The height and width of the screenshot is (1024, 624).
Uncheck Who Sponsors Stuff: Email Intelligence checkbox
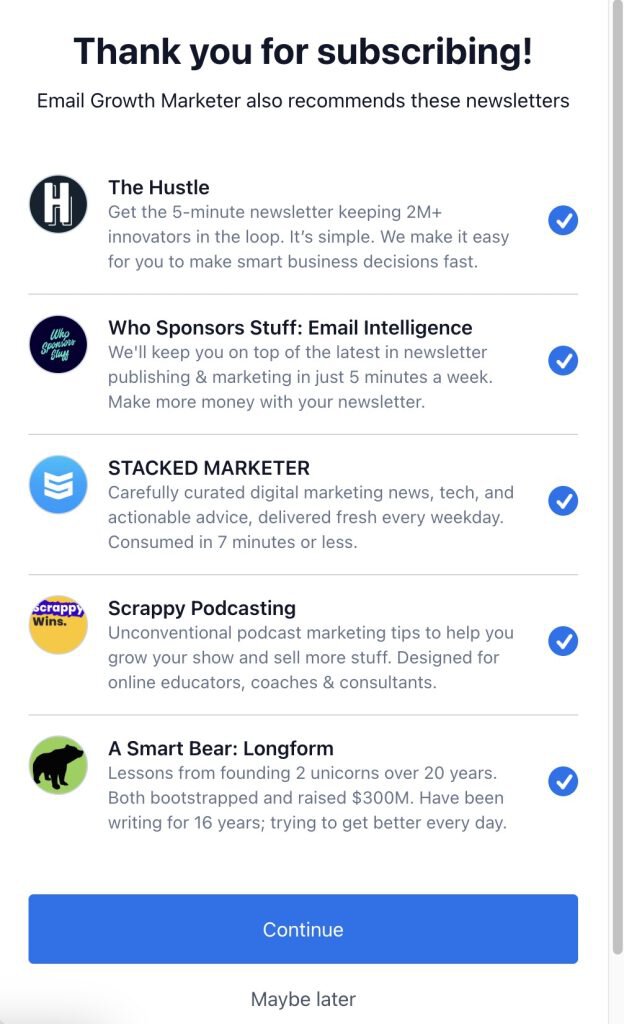coord(563,360)
